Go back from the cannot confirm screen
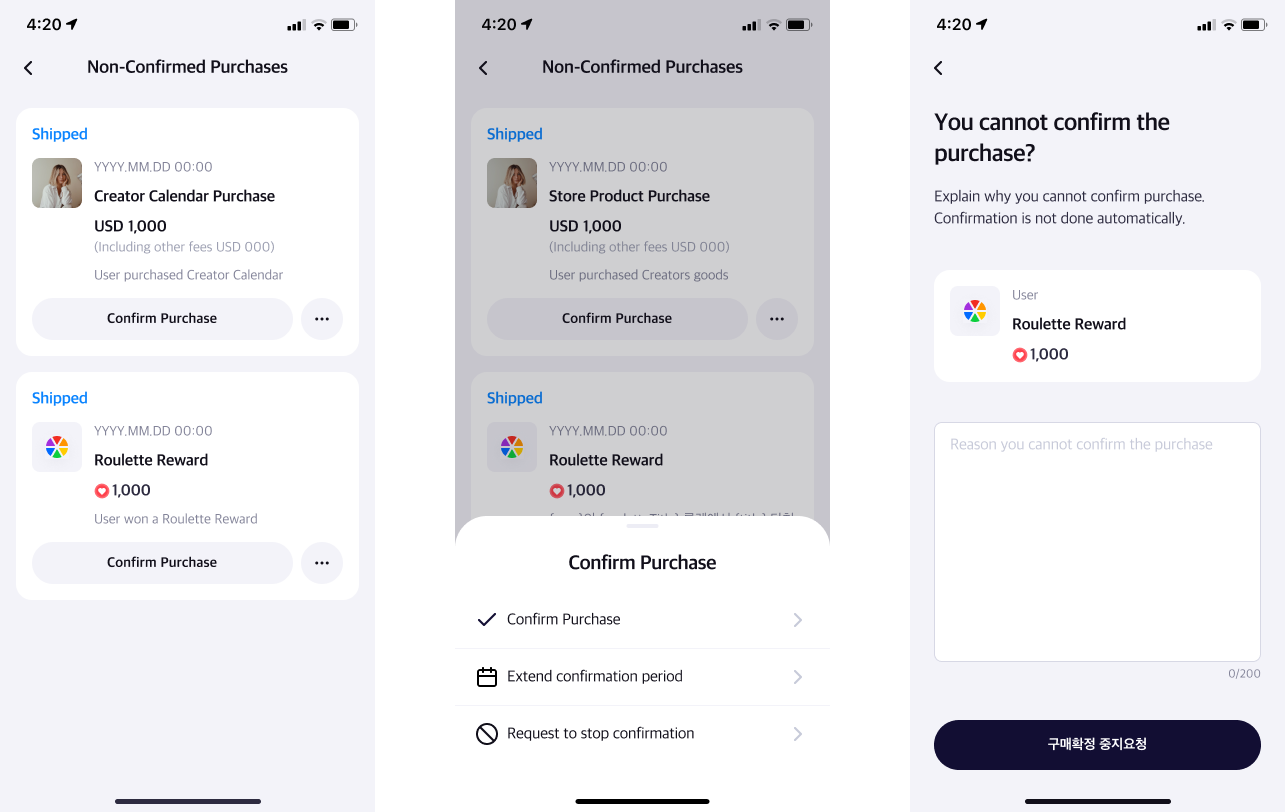 (938, 68)
